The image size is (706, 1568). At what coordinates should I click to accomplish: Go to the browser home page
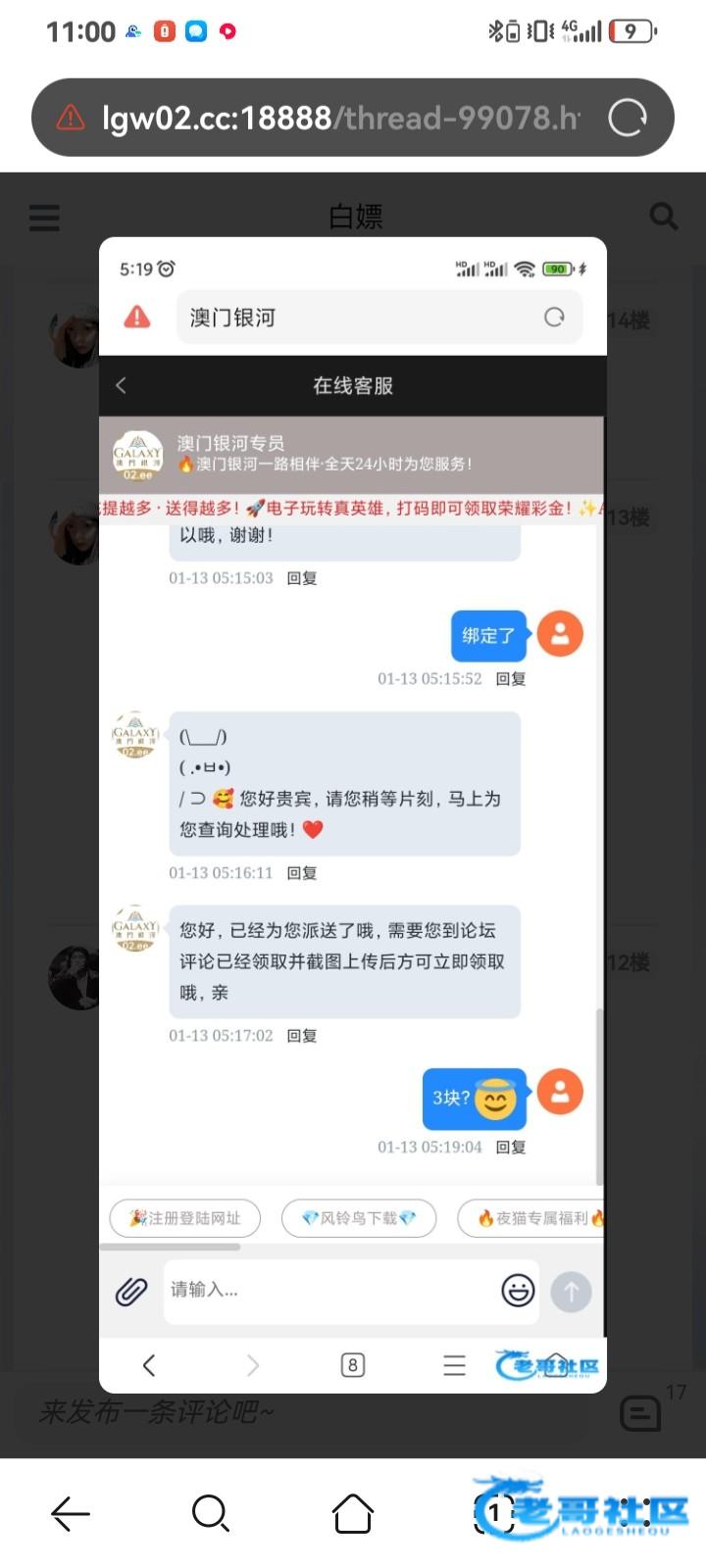tap(353, 1513)
